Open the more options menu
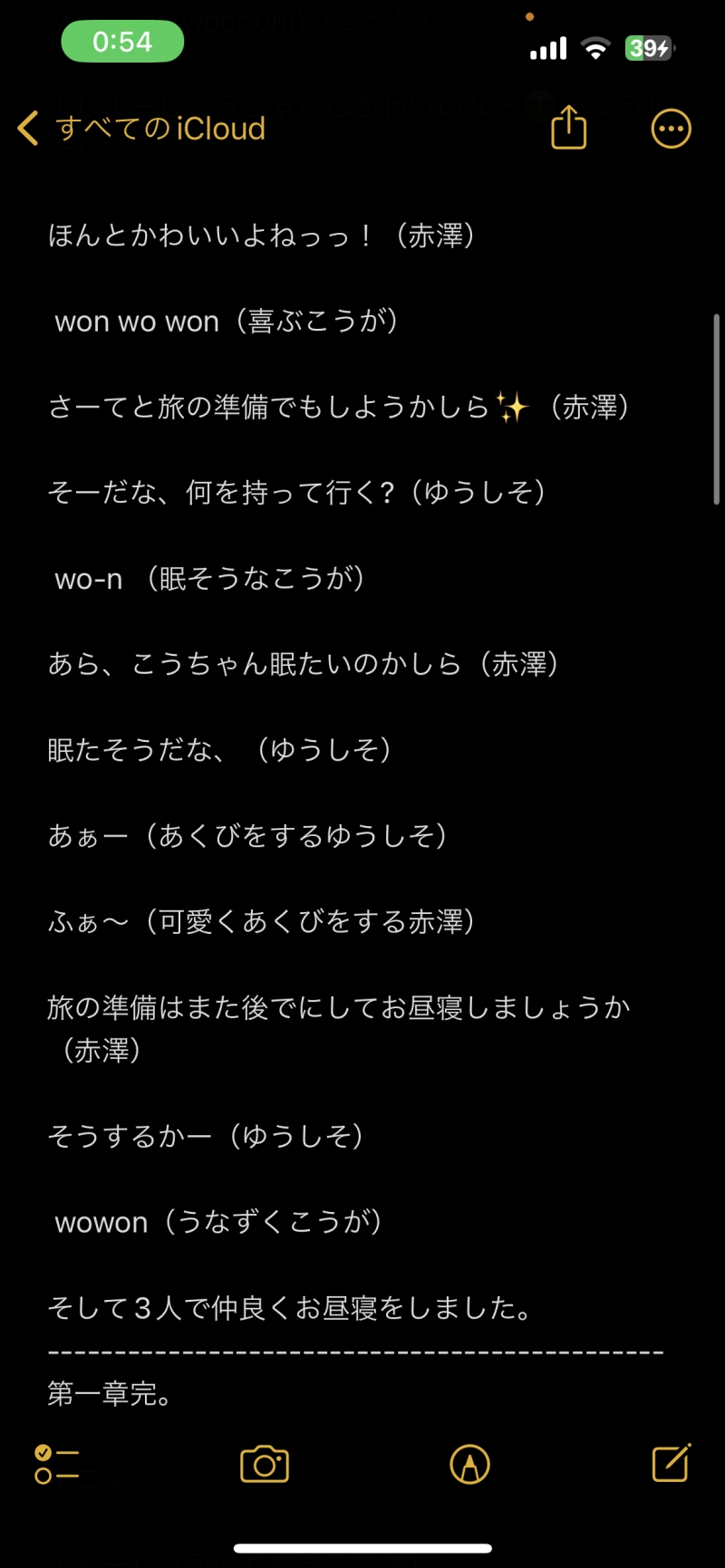 click(671, 129)
